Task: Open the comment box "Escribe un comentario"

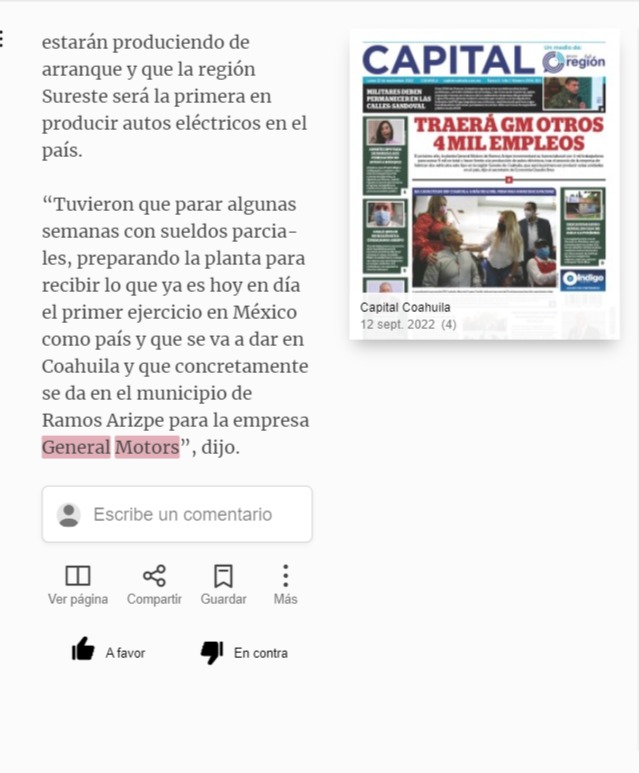Action: (177, 514)
